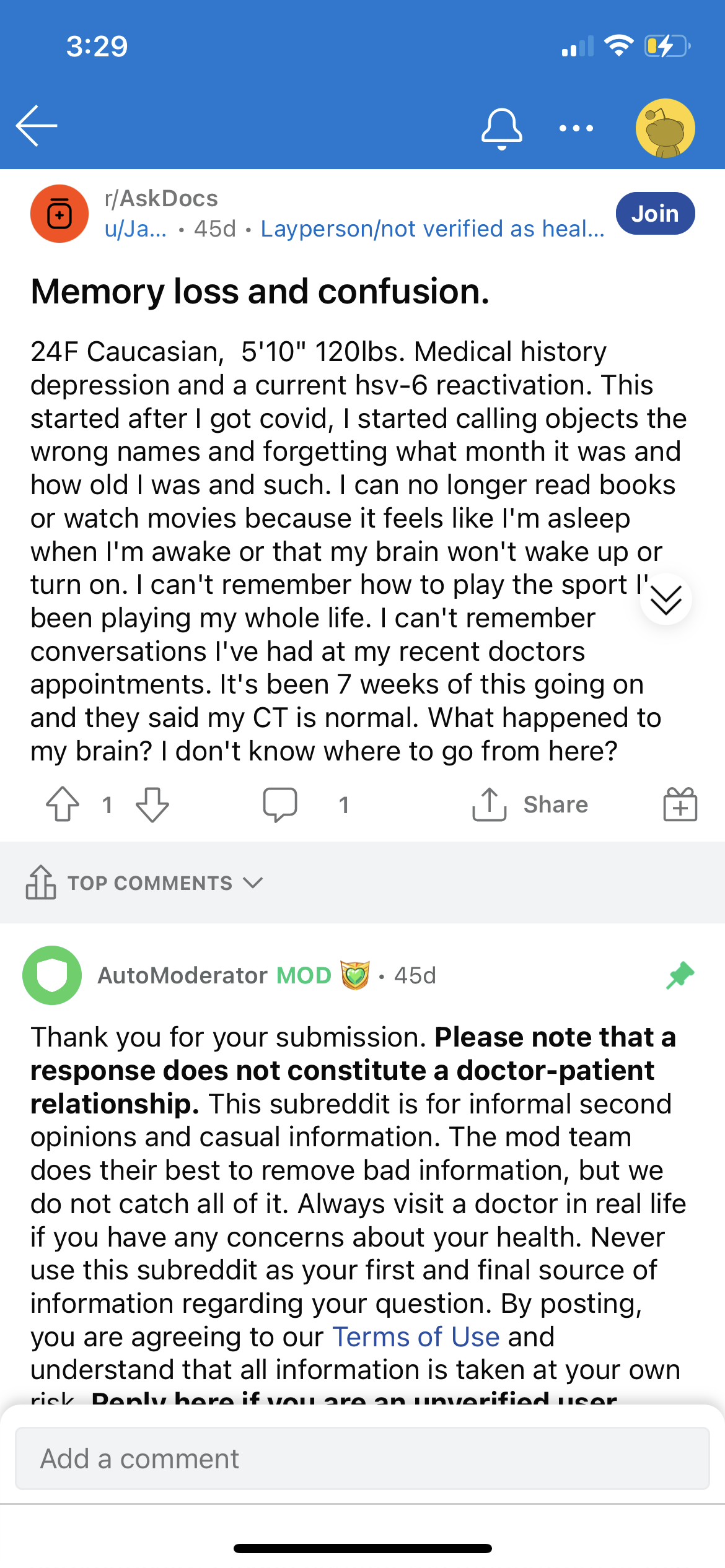
Task: Open AutoModerator's profile
Action: 183,975
